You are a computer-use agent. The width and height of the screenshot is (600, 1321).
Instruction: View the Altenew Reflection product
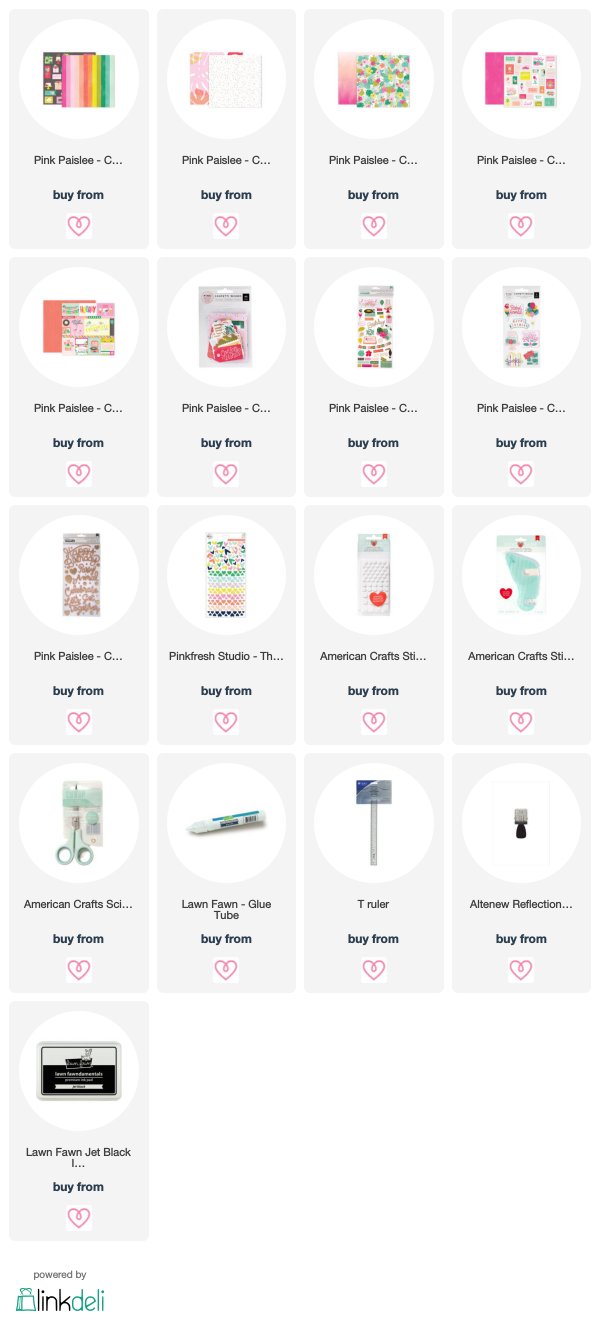(x=521, y=873)
